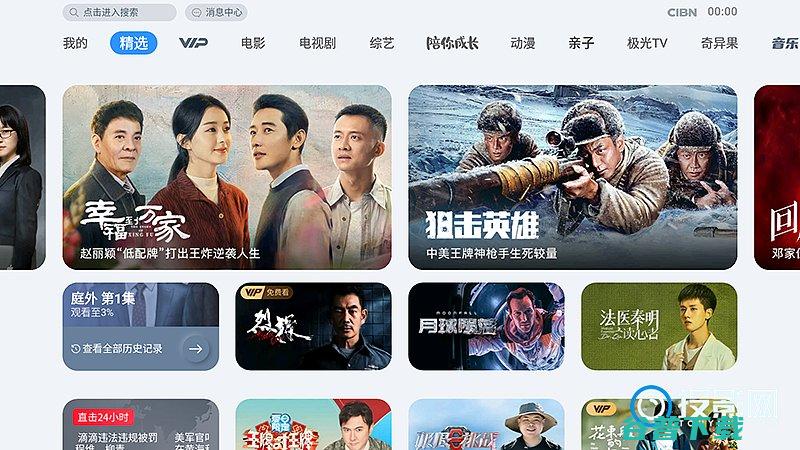Open the 电视剧 tab
800x450 pixels.
point(317,43)
